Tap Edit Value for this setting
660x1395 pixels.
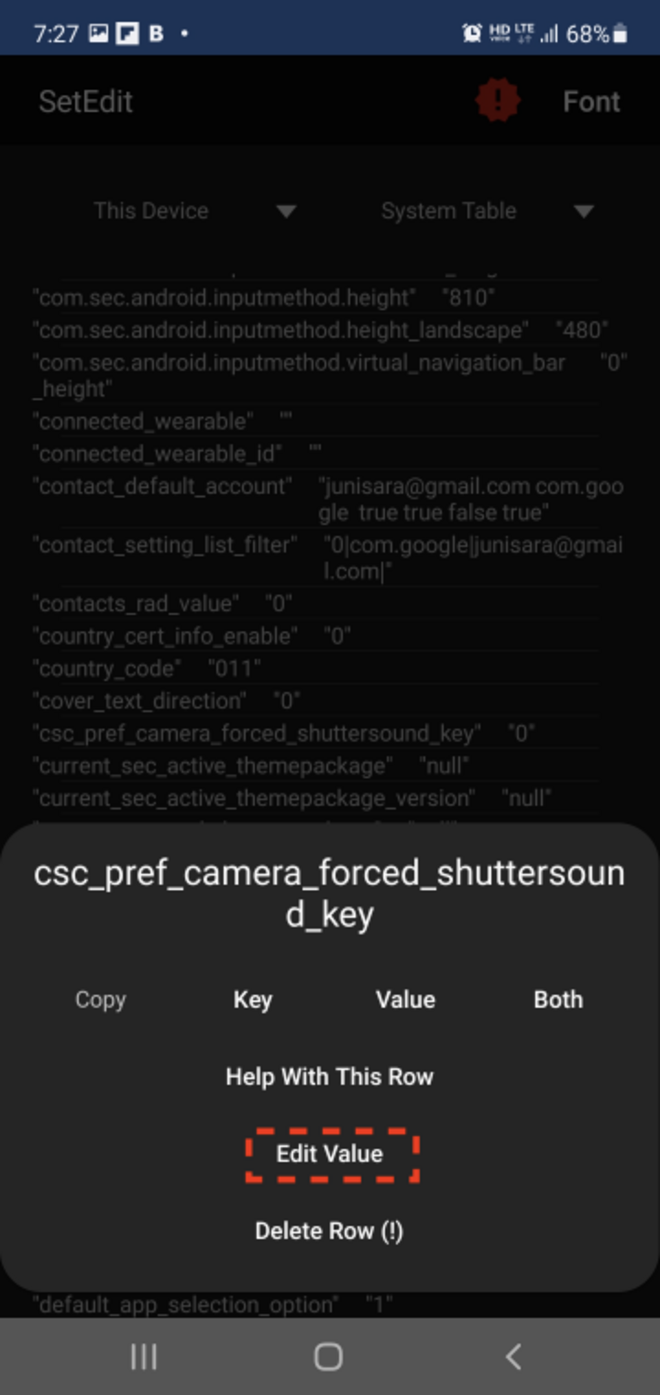point(329,1154)
